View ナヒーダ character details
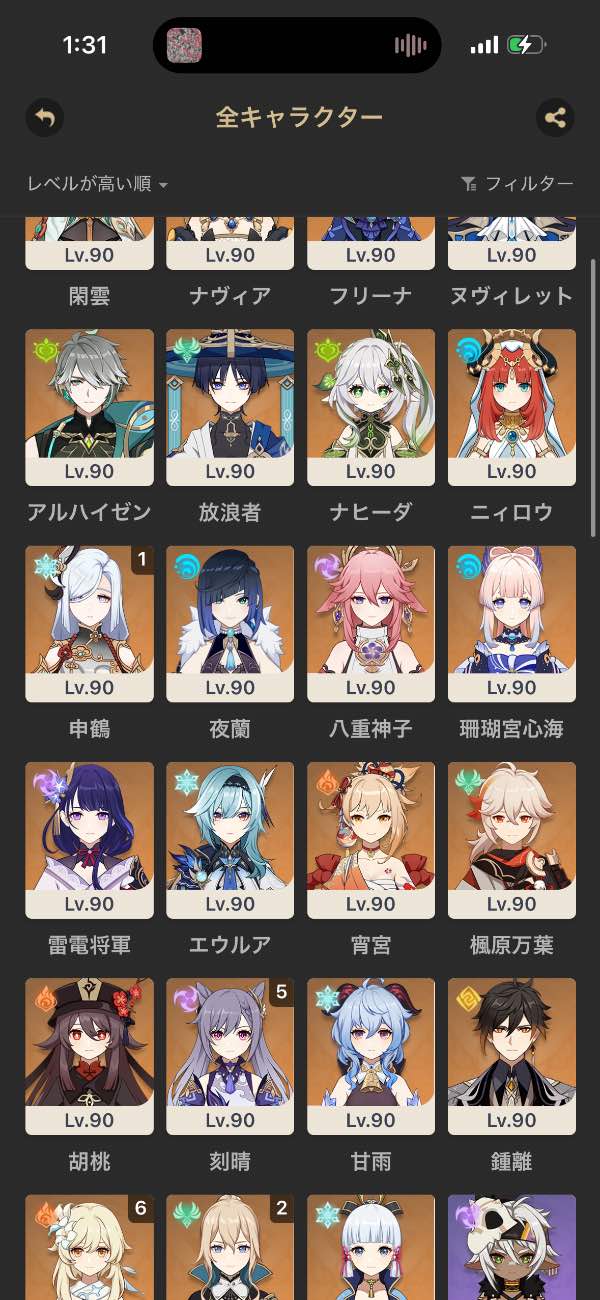Image resolution: width=600 pixels, height=1300 pixels. (371, 407)
